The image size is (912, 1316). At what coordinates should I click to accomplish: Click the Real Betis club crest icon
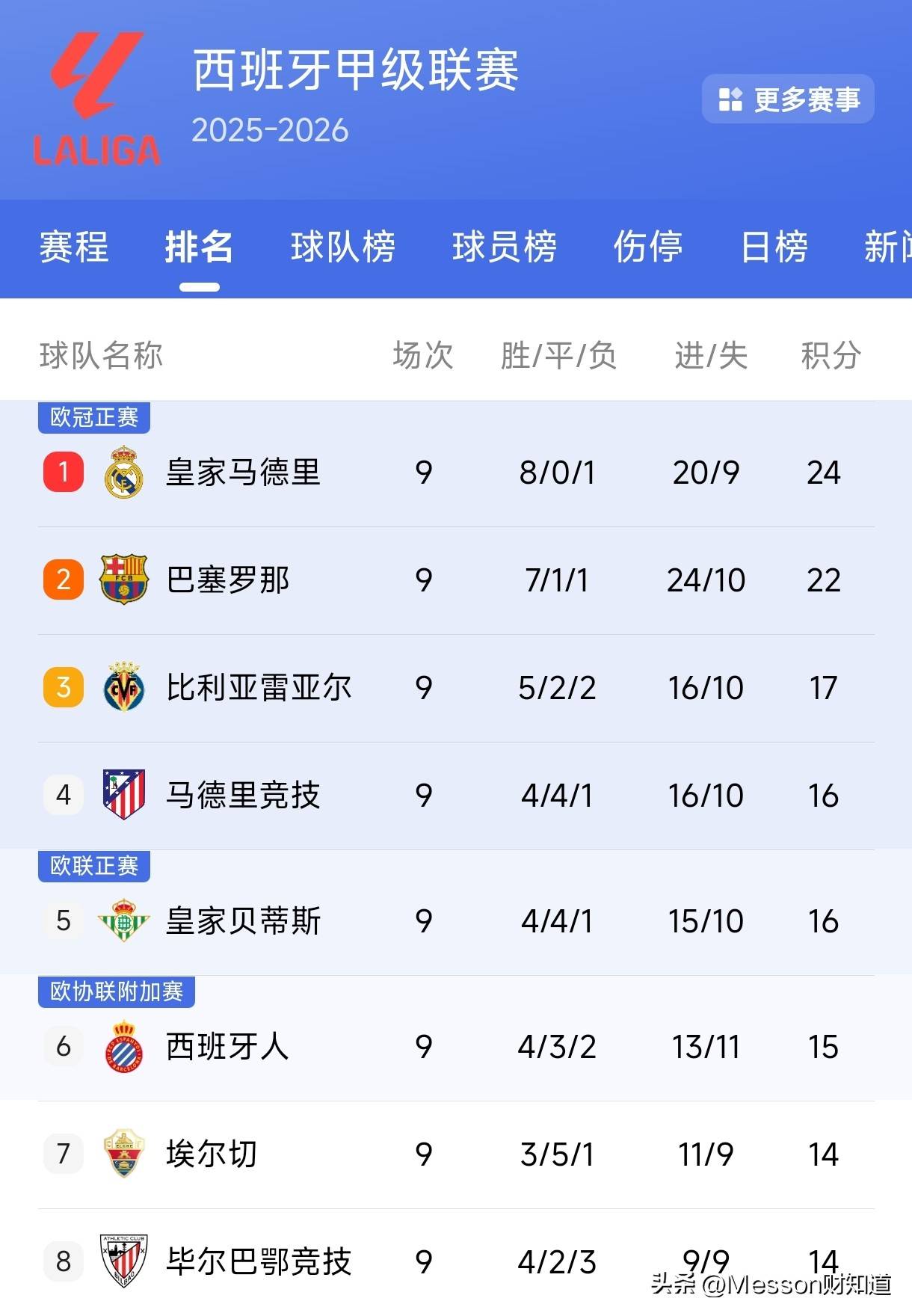(x=122, y=920)
